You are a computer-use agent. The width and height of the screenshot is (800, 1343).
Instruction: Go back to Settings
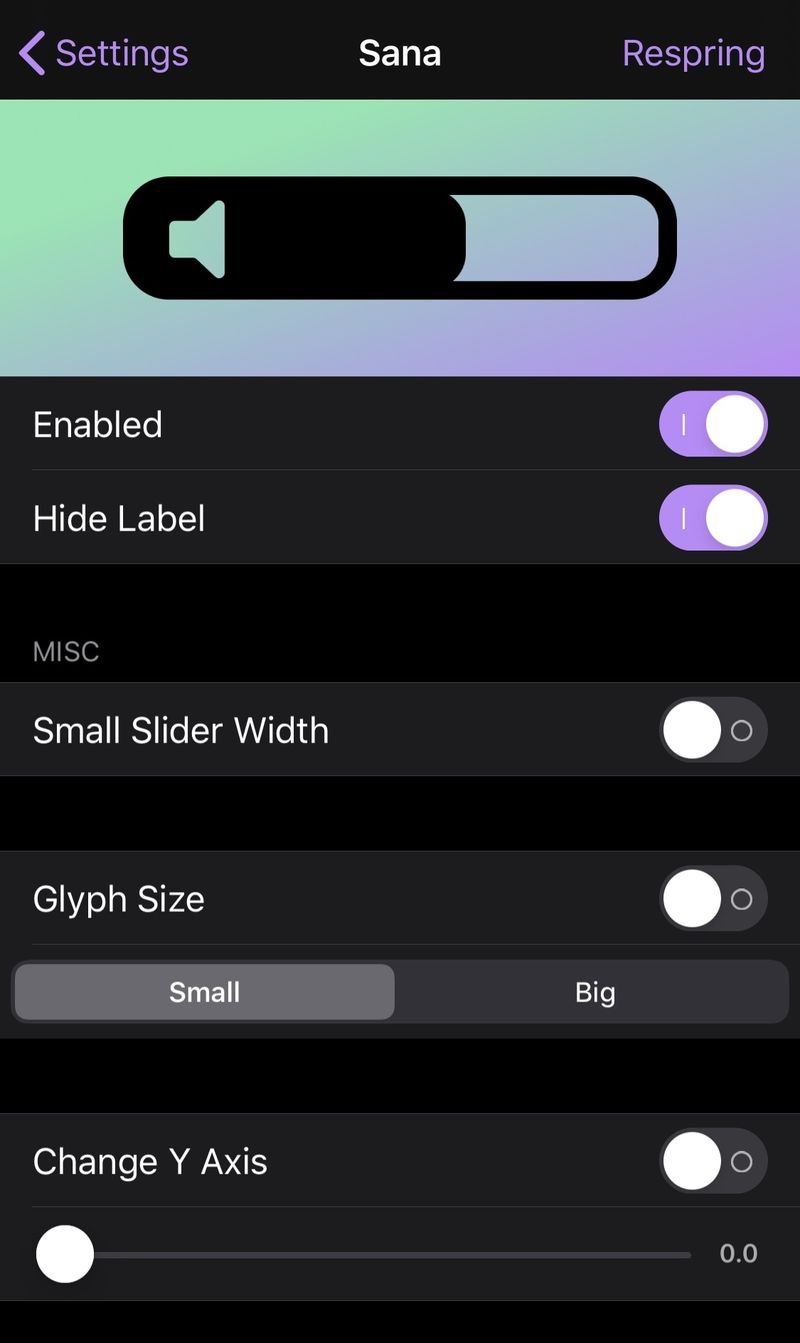(104, 53)
